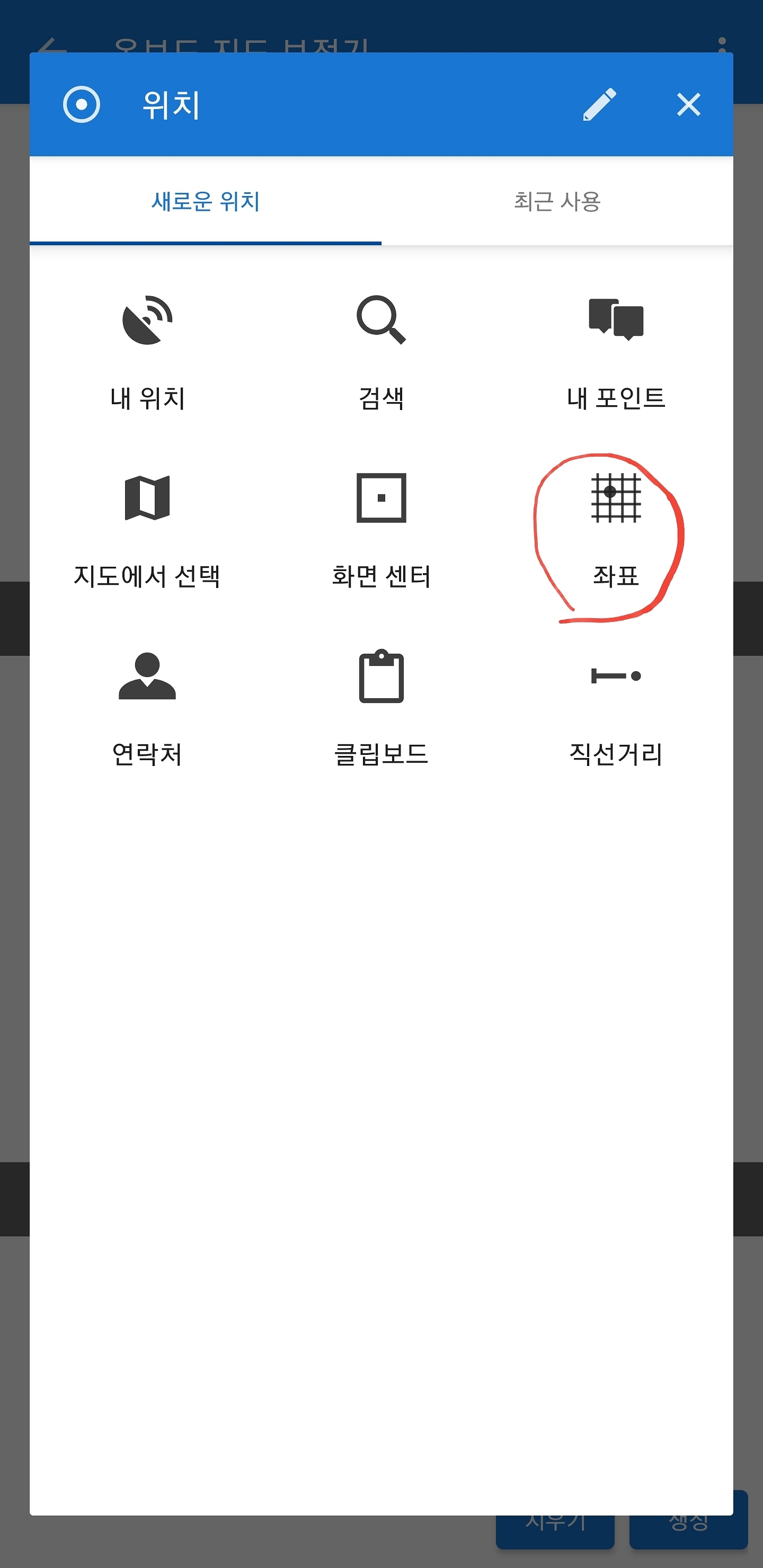
Task: Choose location from 연락처
Action: tap(147, 707)
